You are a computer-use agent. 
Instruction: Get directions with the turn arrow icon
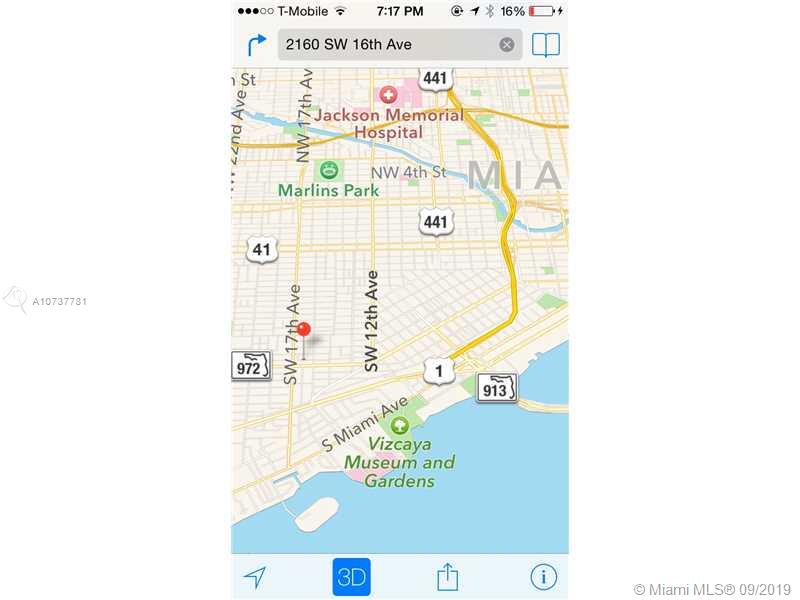pyautogui.click(x=257, y=45)
